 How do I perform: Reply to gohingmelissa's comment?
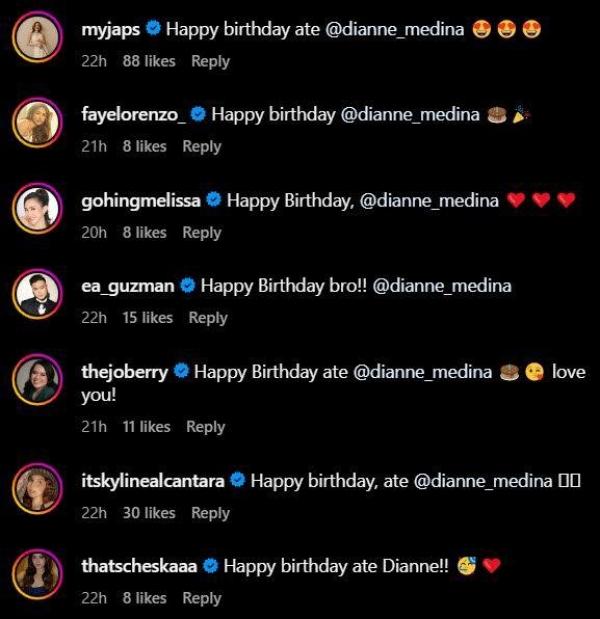[201, 232]
